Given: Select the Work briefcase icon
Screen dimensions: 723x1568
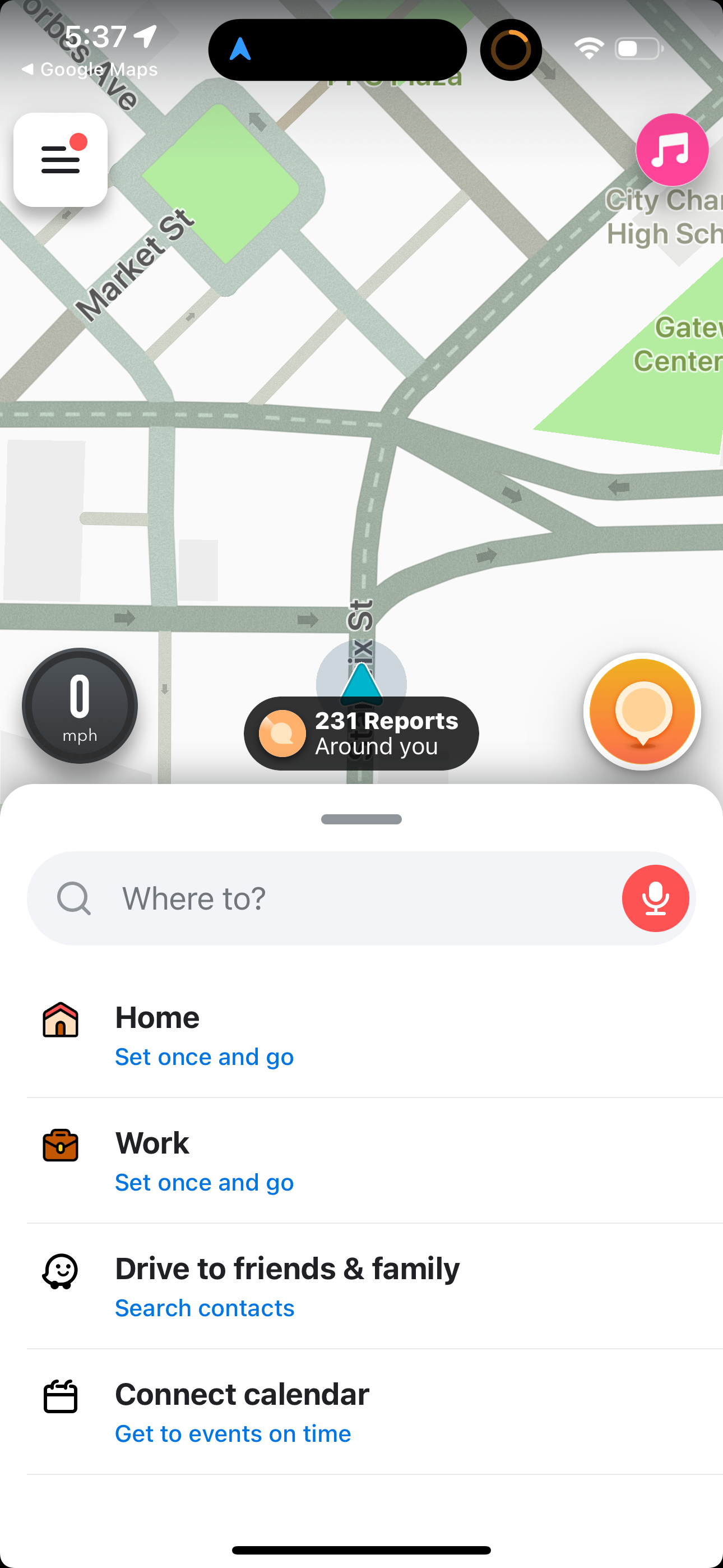Looking at the screenshot, I should tap(61, 1146).
